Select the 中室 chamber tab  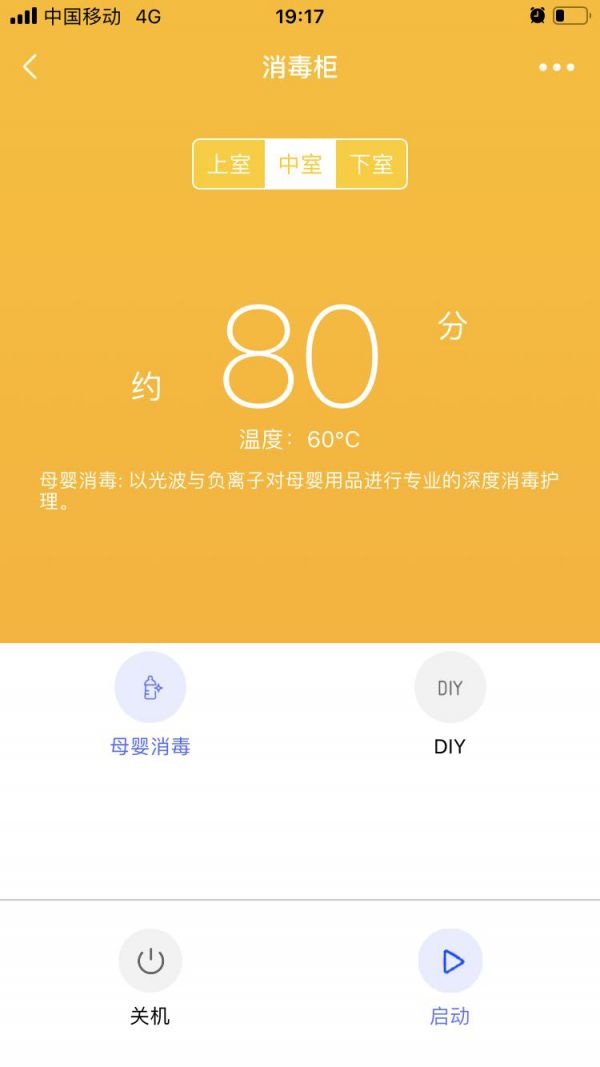tap(300, 164)
